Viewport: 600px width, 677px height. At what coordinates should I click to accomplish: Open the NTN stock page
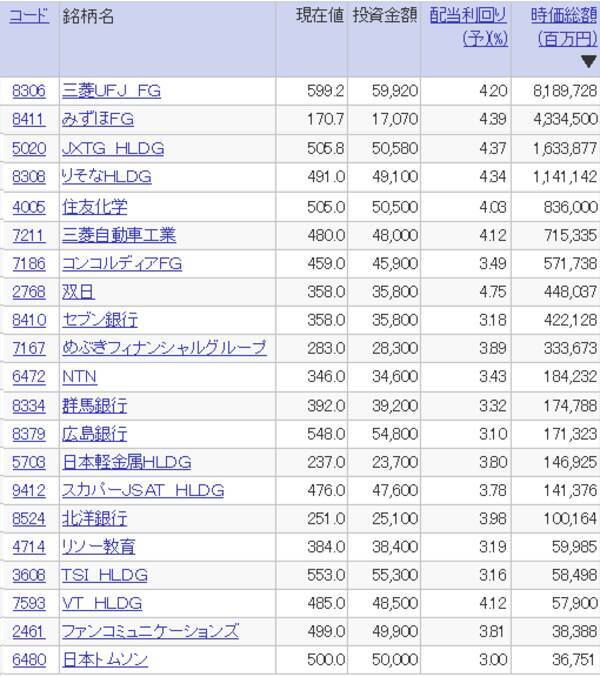click(x=79, y=377)
